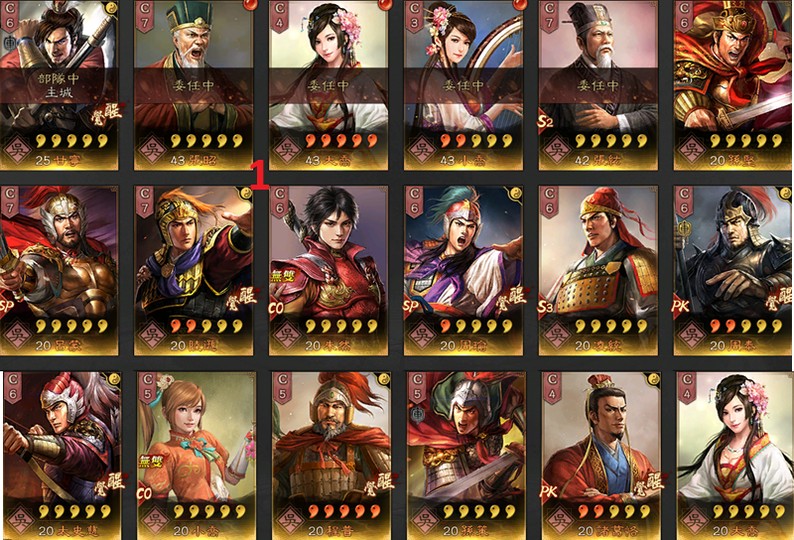Image resolution: width=794 pixels, height=540 pixels.
Task: Select the SP 周瑜 officer card
Action: click(x=464, y=270)
